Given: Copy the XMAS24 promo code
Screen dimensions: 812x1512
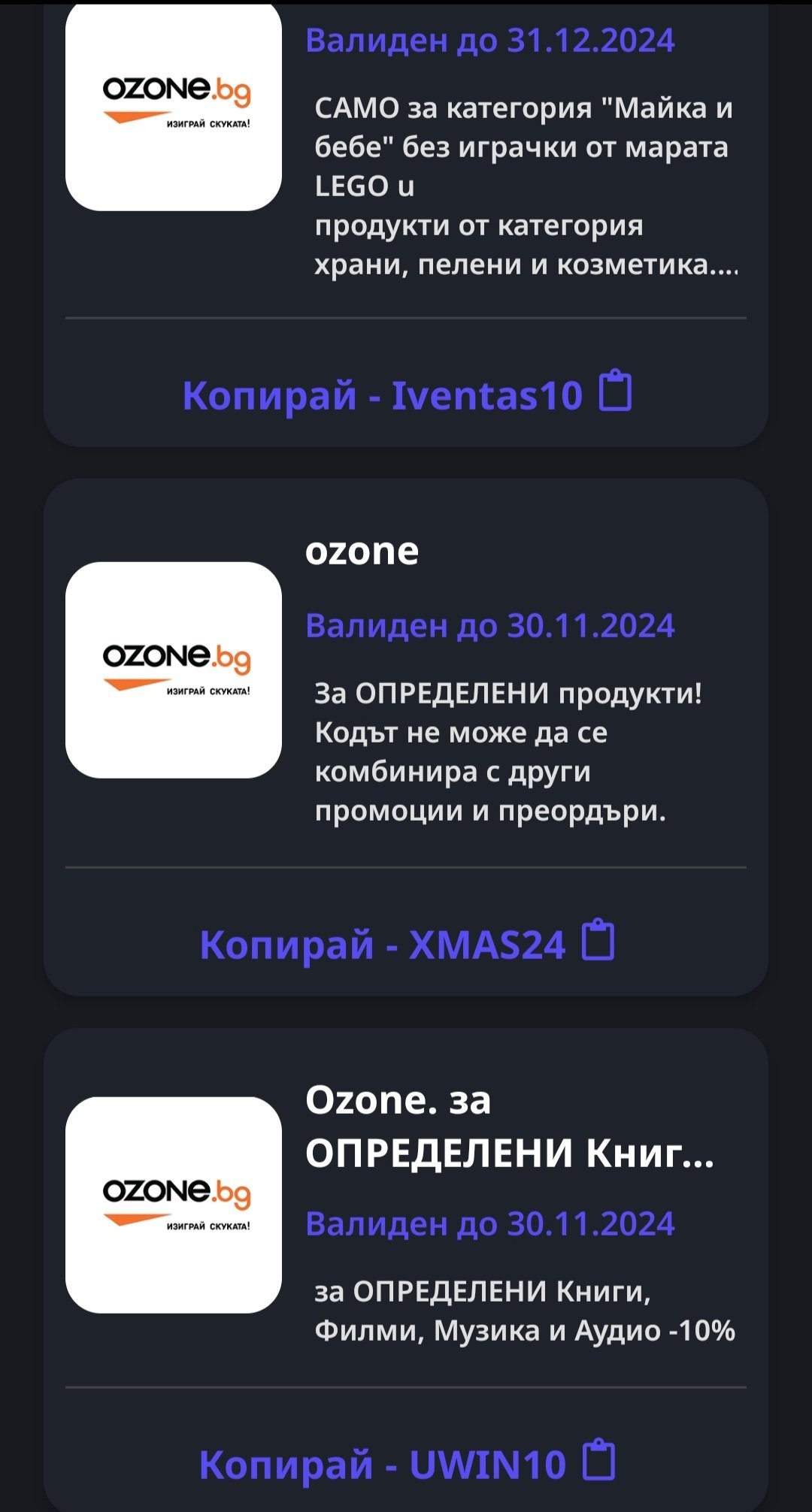Looking at the screenshot, I should pos(407,943).
